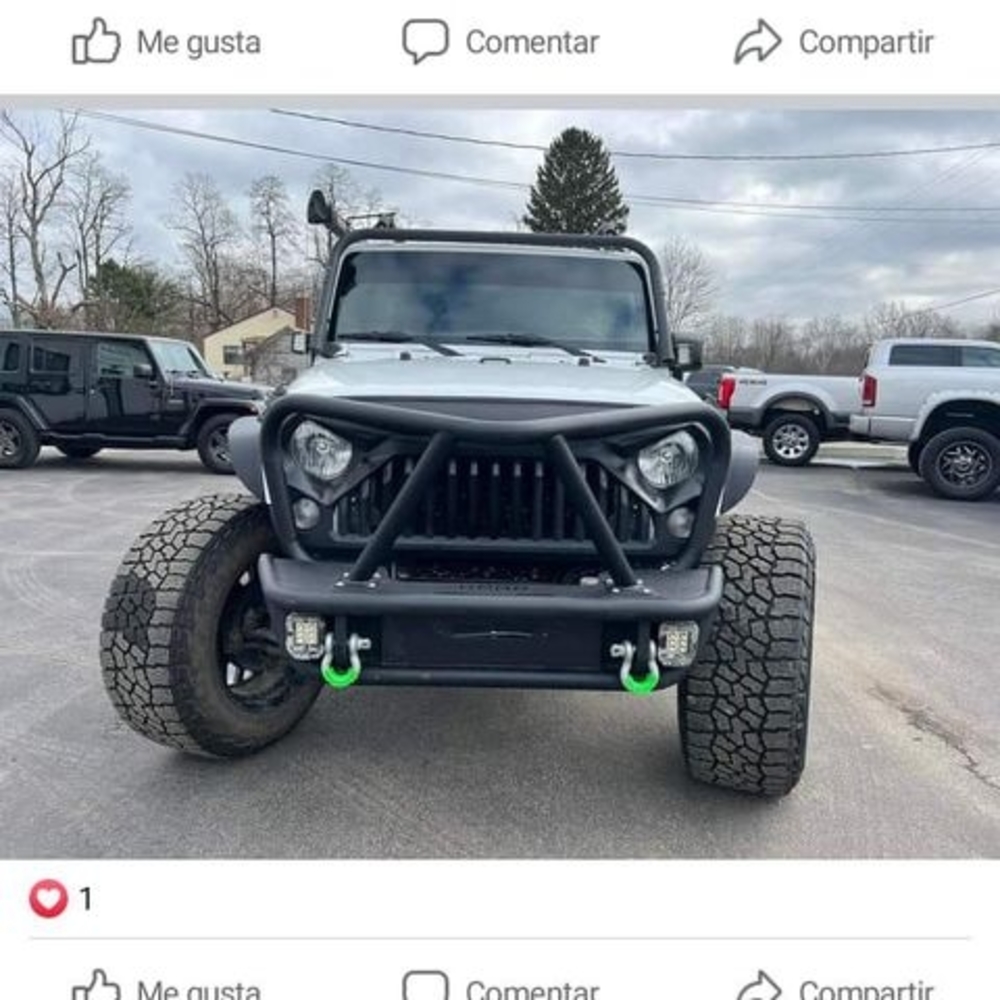Comment on the Jeep photo post underneath it
Screen dimensions: 1000x1000
500,988
